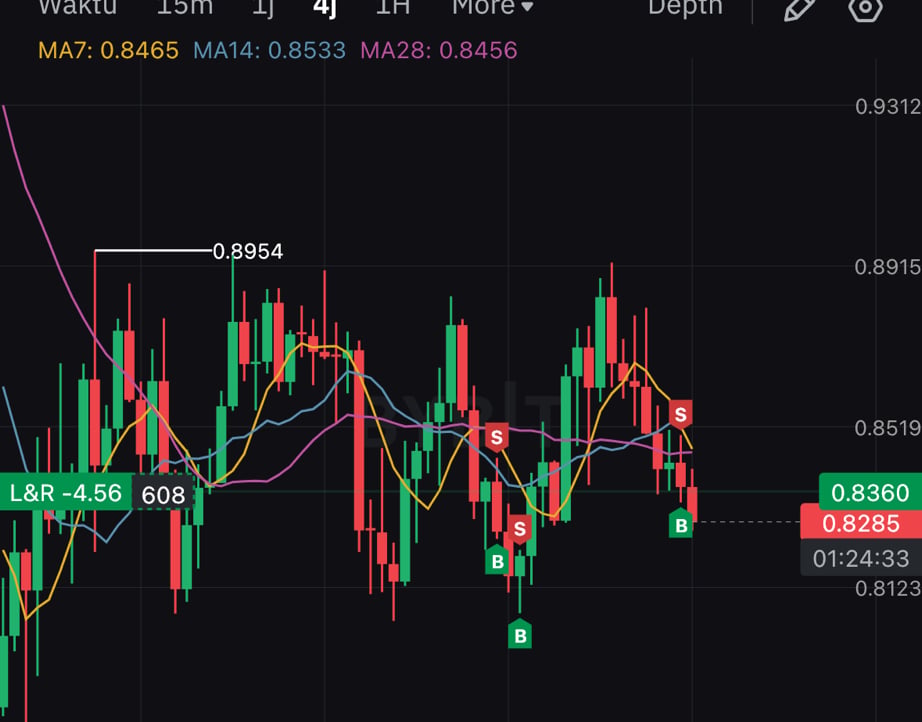Select the Waktu time chart option

[x=77, y=7]
